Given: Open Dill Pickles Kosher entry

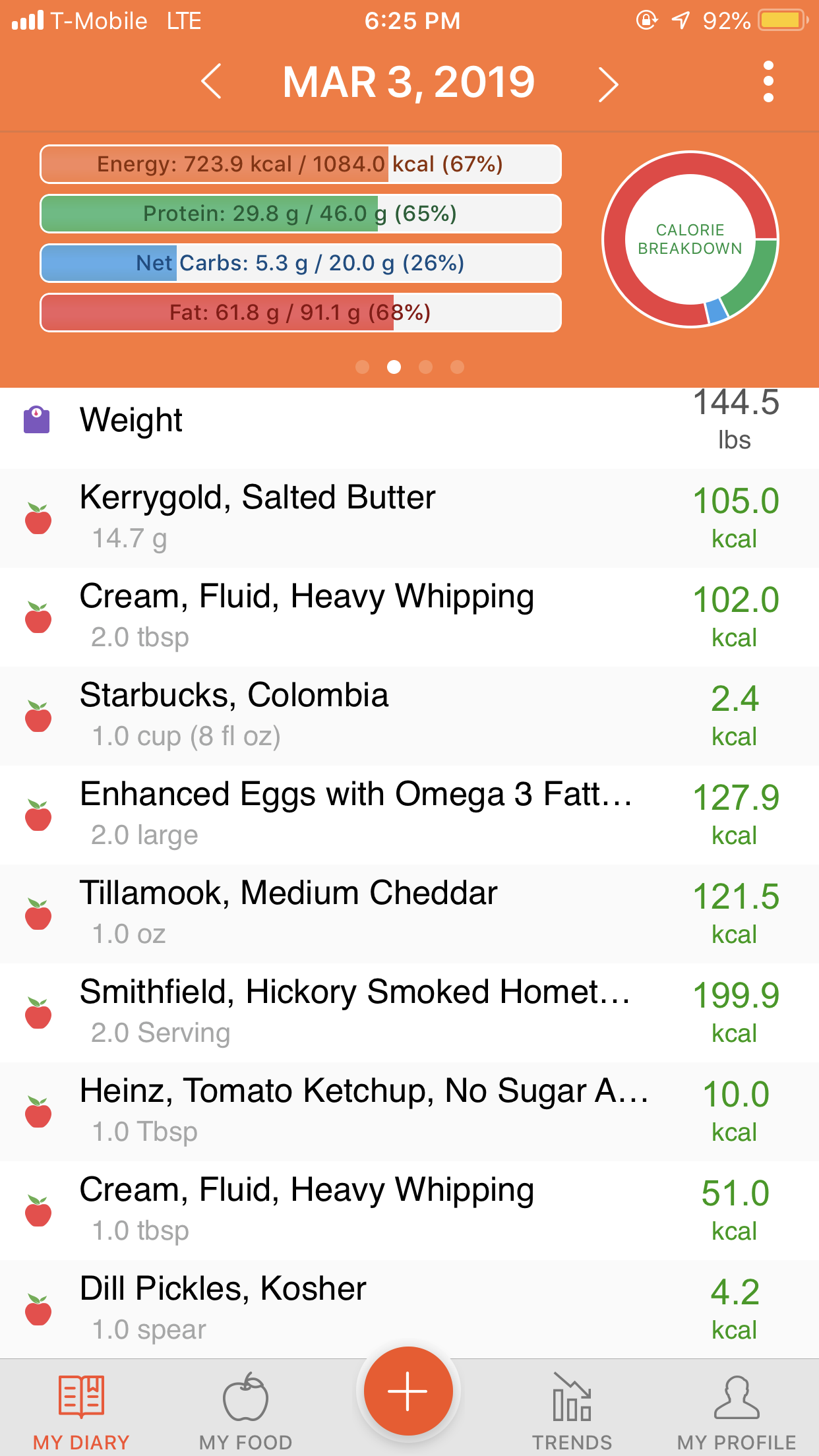Looking at the screenshot, I should click(409, 1309).
